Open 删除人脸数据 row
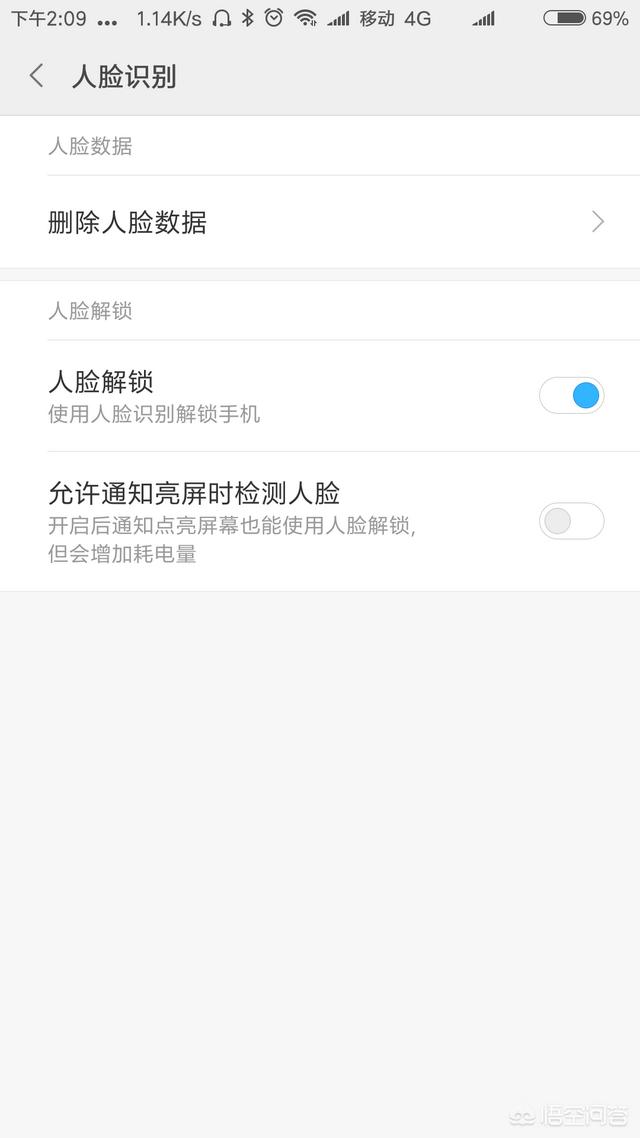Image resolution: width=640 pixels, height=1138 pixels. coord(320,222)
